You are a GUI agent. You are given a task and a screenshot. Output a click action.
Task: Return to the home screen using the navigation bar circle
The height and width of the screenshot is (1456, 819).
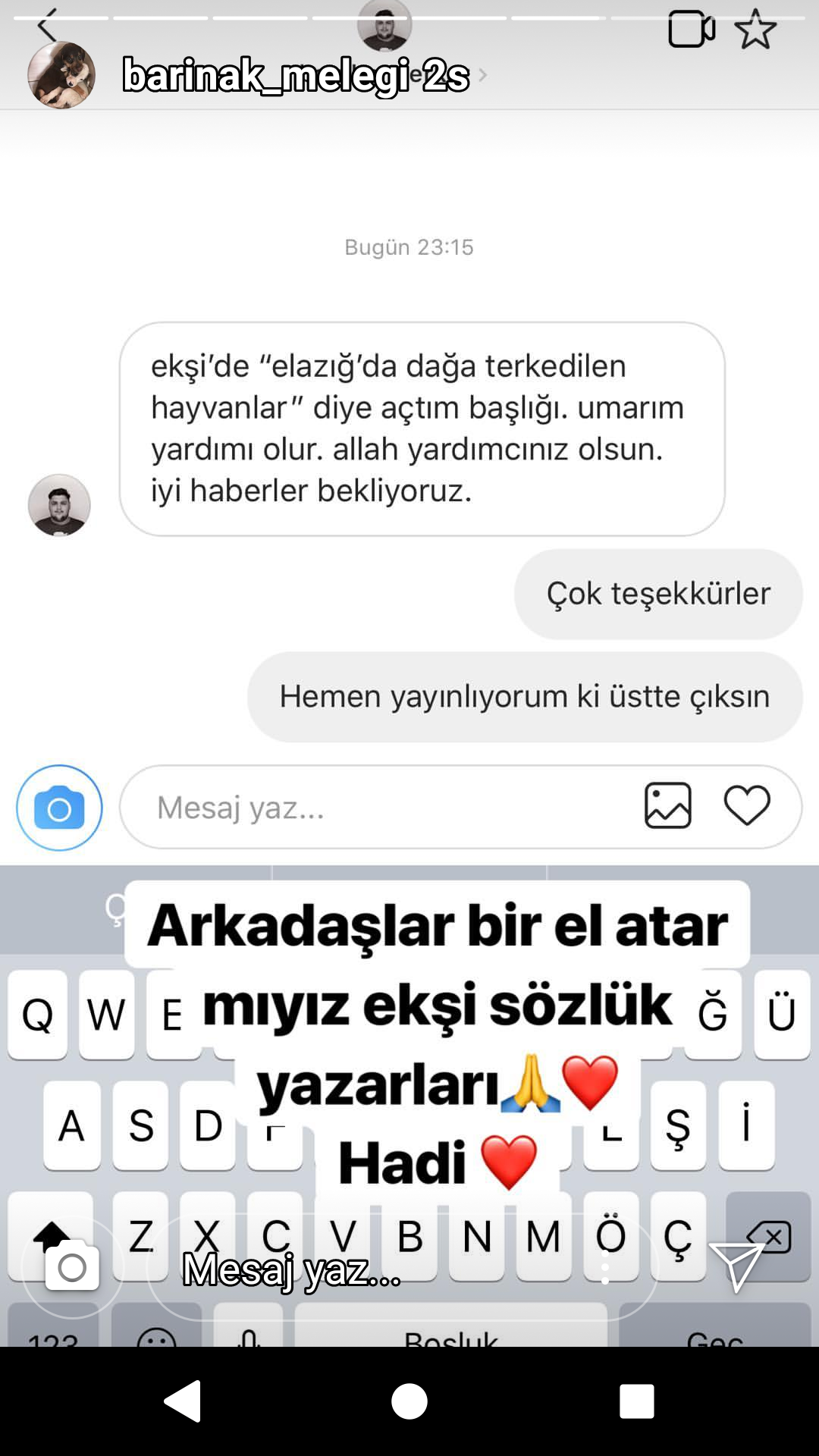(x=409, y=1401)
